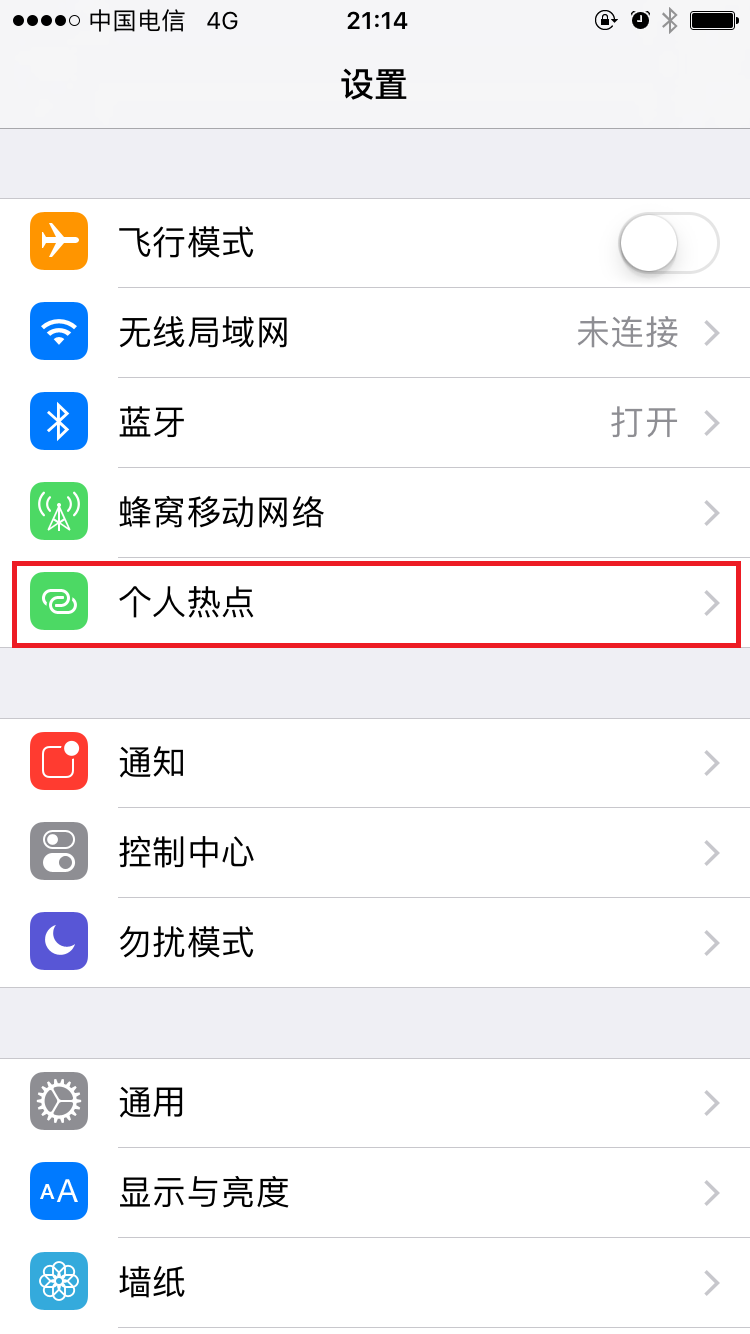Image resolution: width=750 pixels, height=1334 pixels.
Task: Open 无线局域网 Wi-Fi settings
Action: pyautogui.click(x=375, y=333)
